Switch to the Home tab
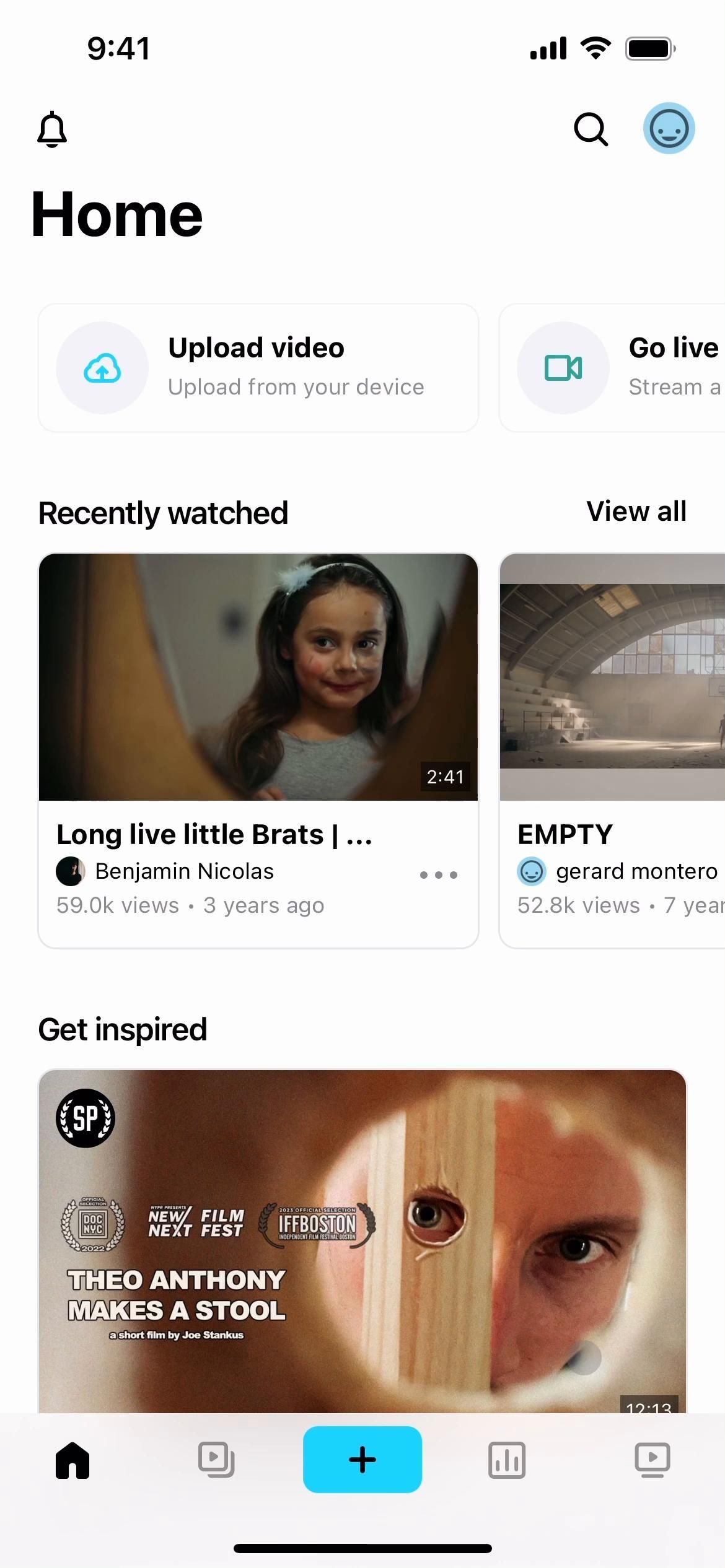This screenshot has width=725, height=1568. [72, 1460]
